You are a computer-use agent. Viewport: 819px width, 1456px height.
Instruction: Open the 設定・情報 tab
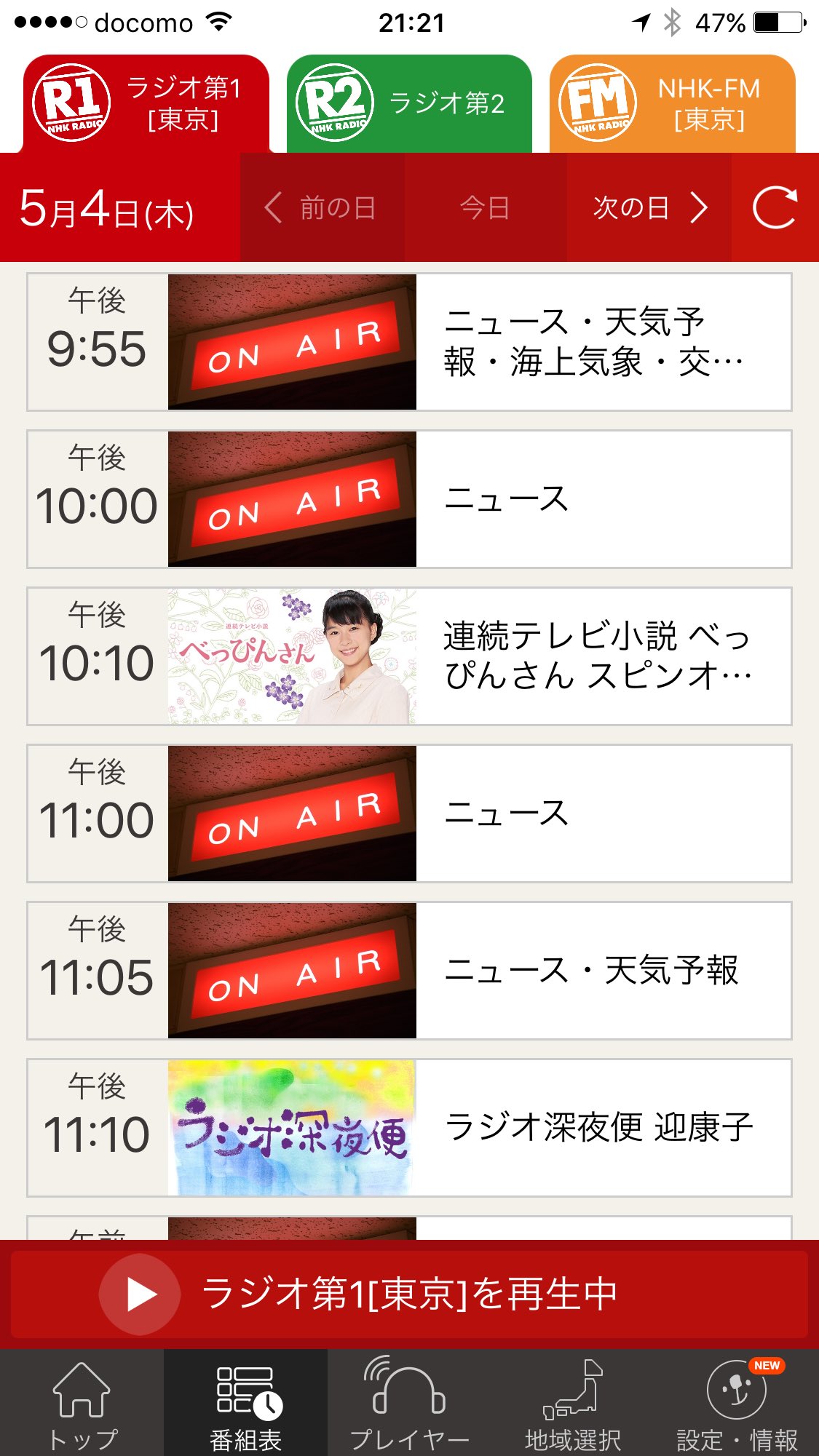pyautogui.click(x=737, y=1403)
